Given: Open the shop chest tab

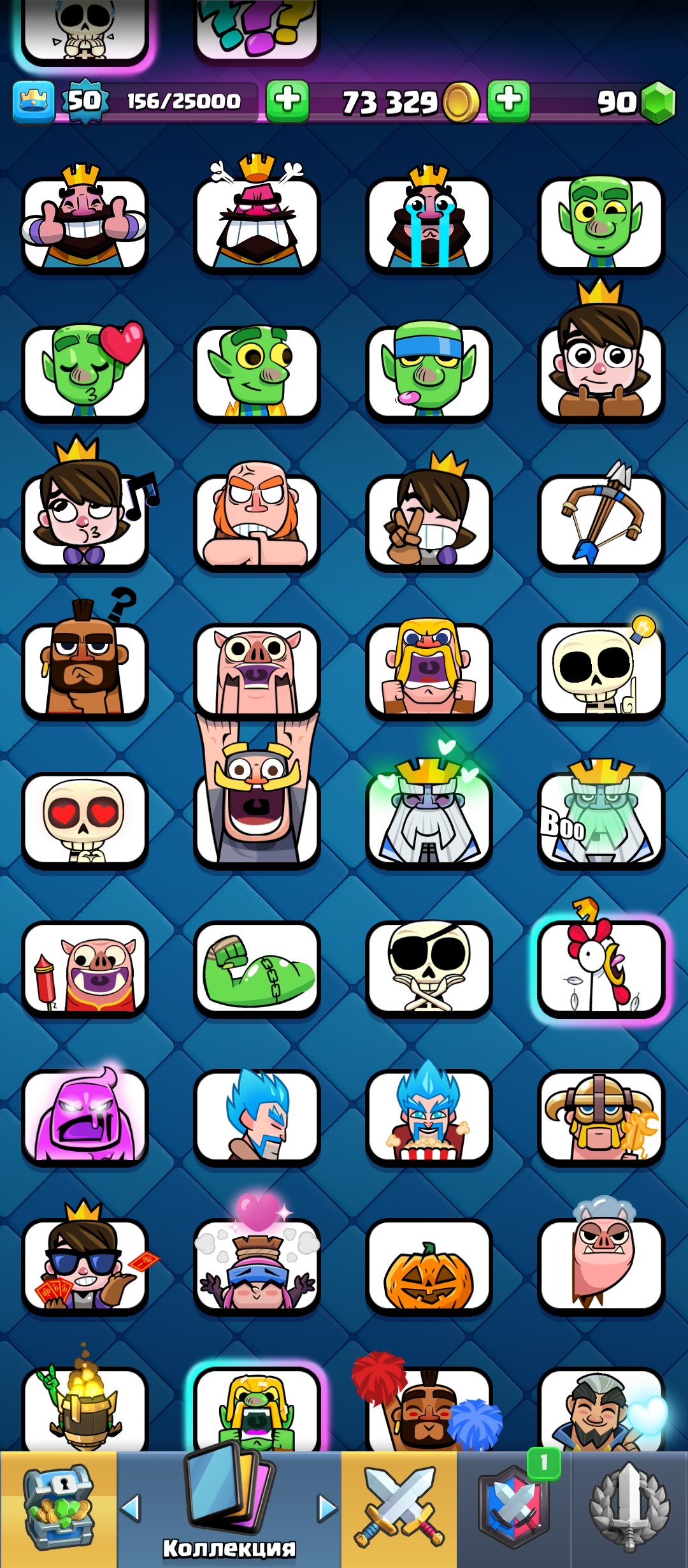Looking at the screenshot, I should [58, 1509].
